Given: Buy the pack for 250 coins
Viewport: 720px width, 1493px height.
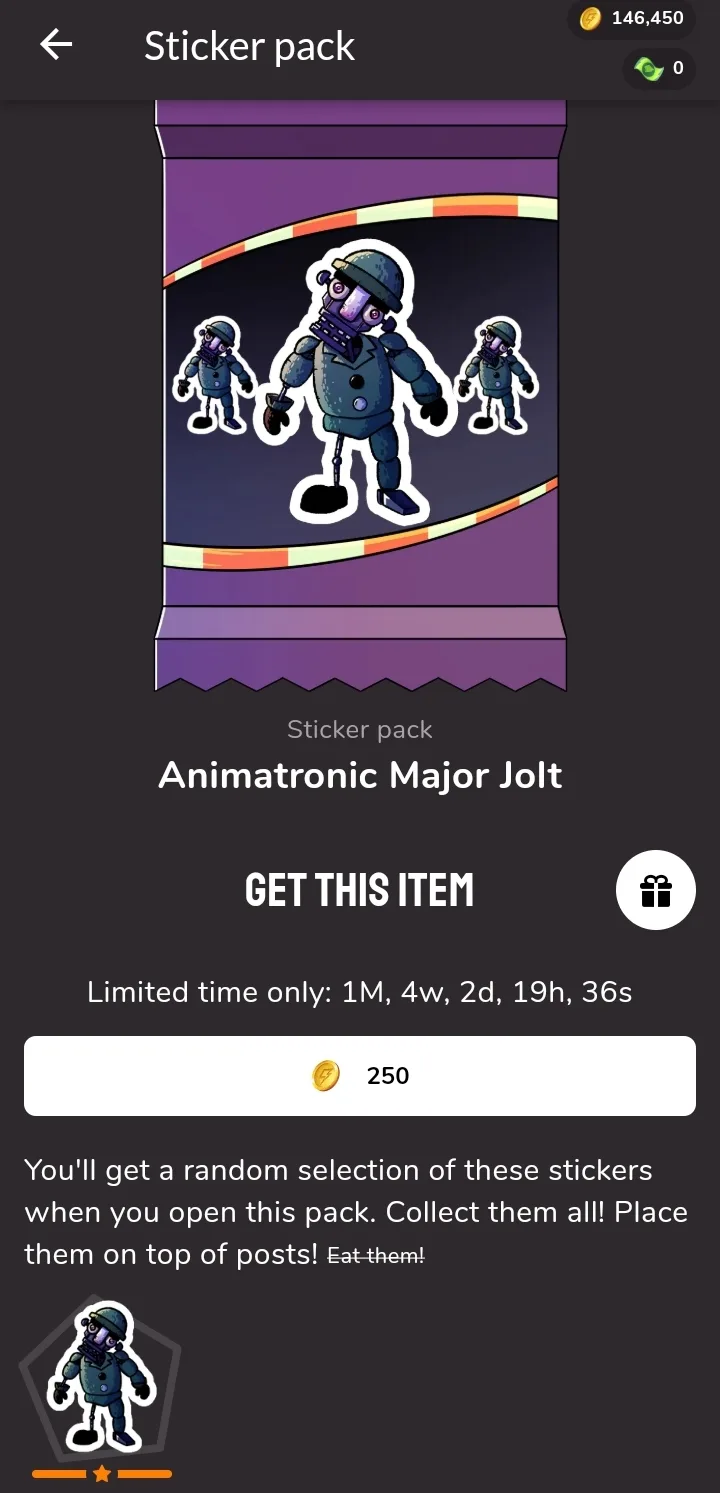Looking at the screenshot, I should [x=360, y=1076].
